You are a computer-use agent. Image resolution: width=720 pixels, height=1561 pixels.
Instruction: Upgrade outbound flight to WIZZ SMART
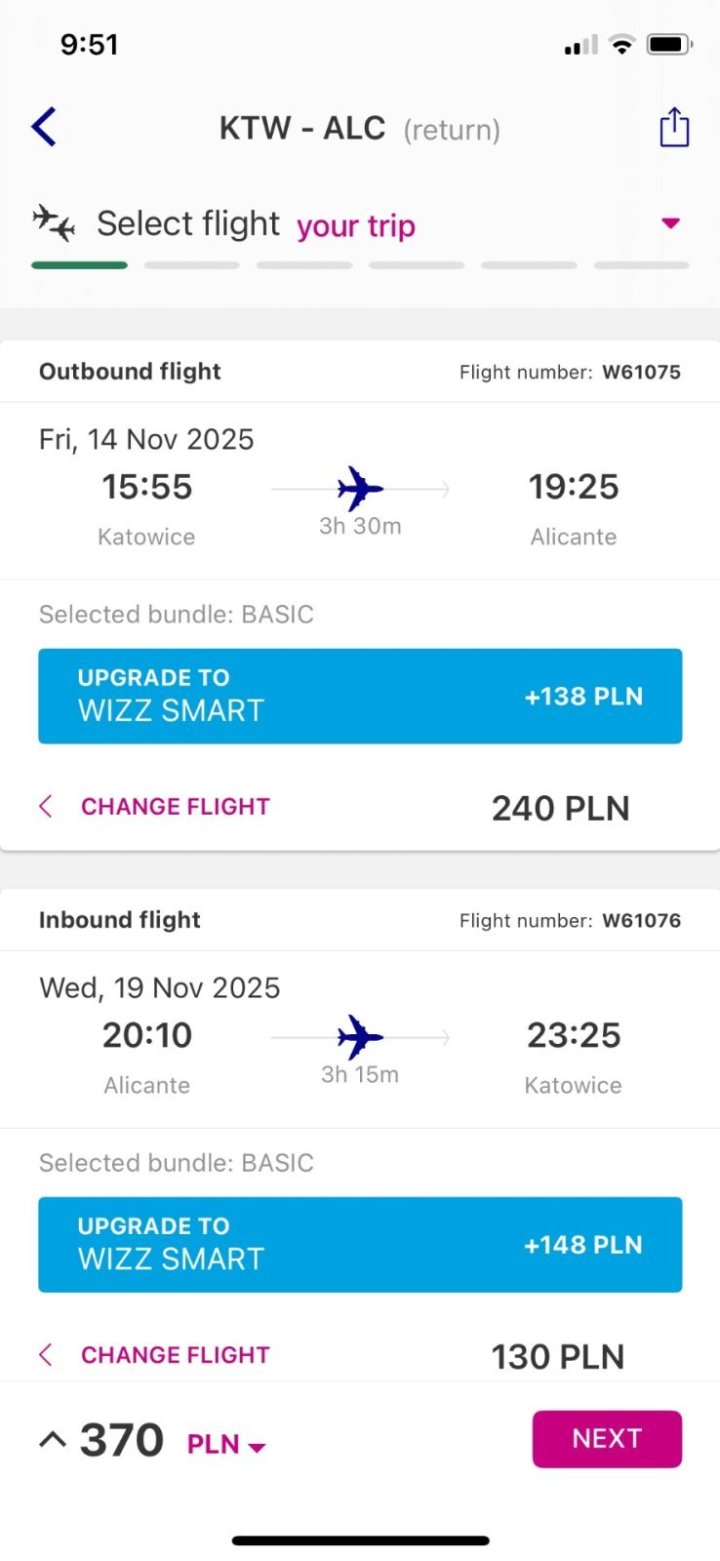tap(360, 696)
